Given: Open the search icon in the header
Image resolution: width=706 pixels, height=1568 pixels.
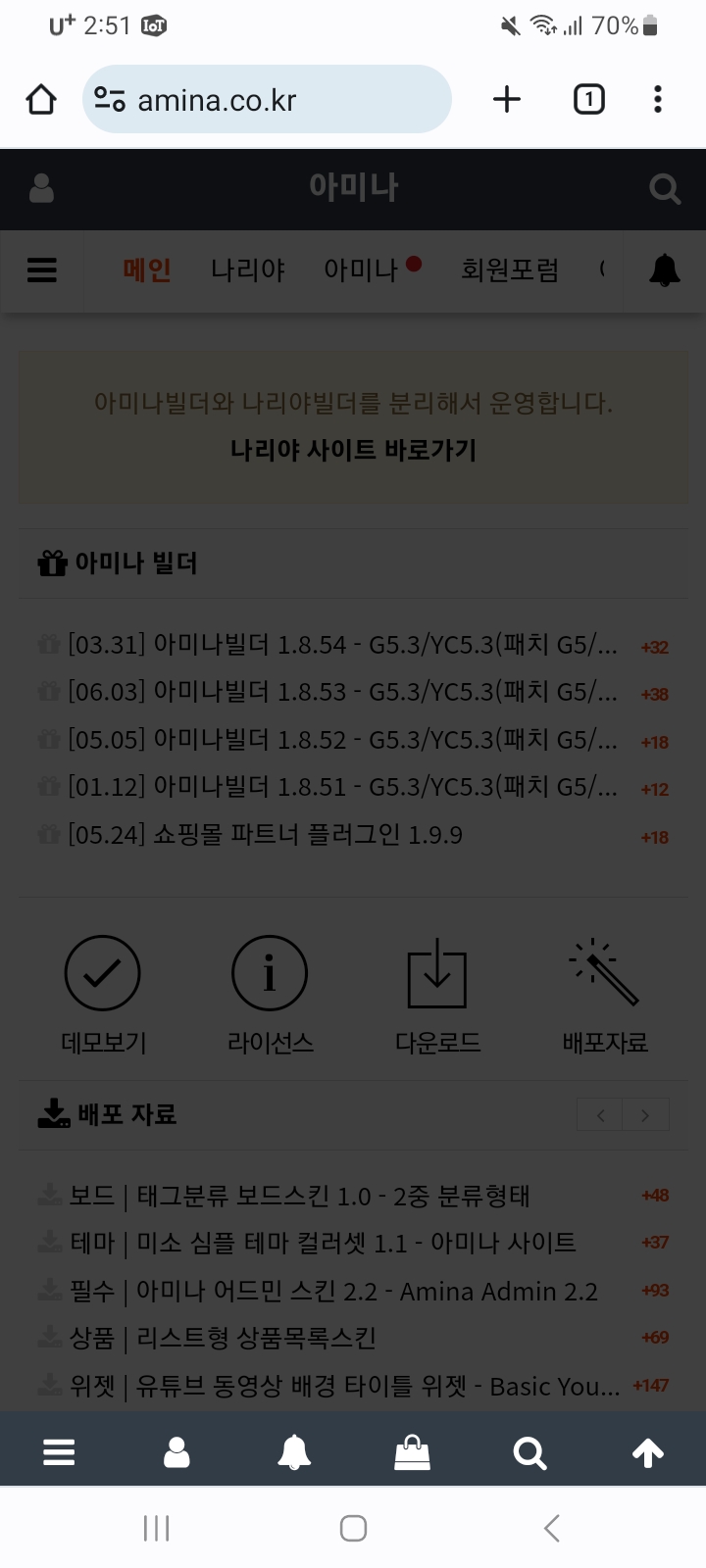Looking at the screenshot, I should coord(664,188).
